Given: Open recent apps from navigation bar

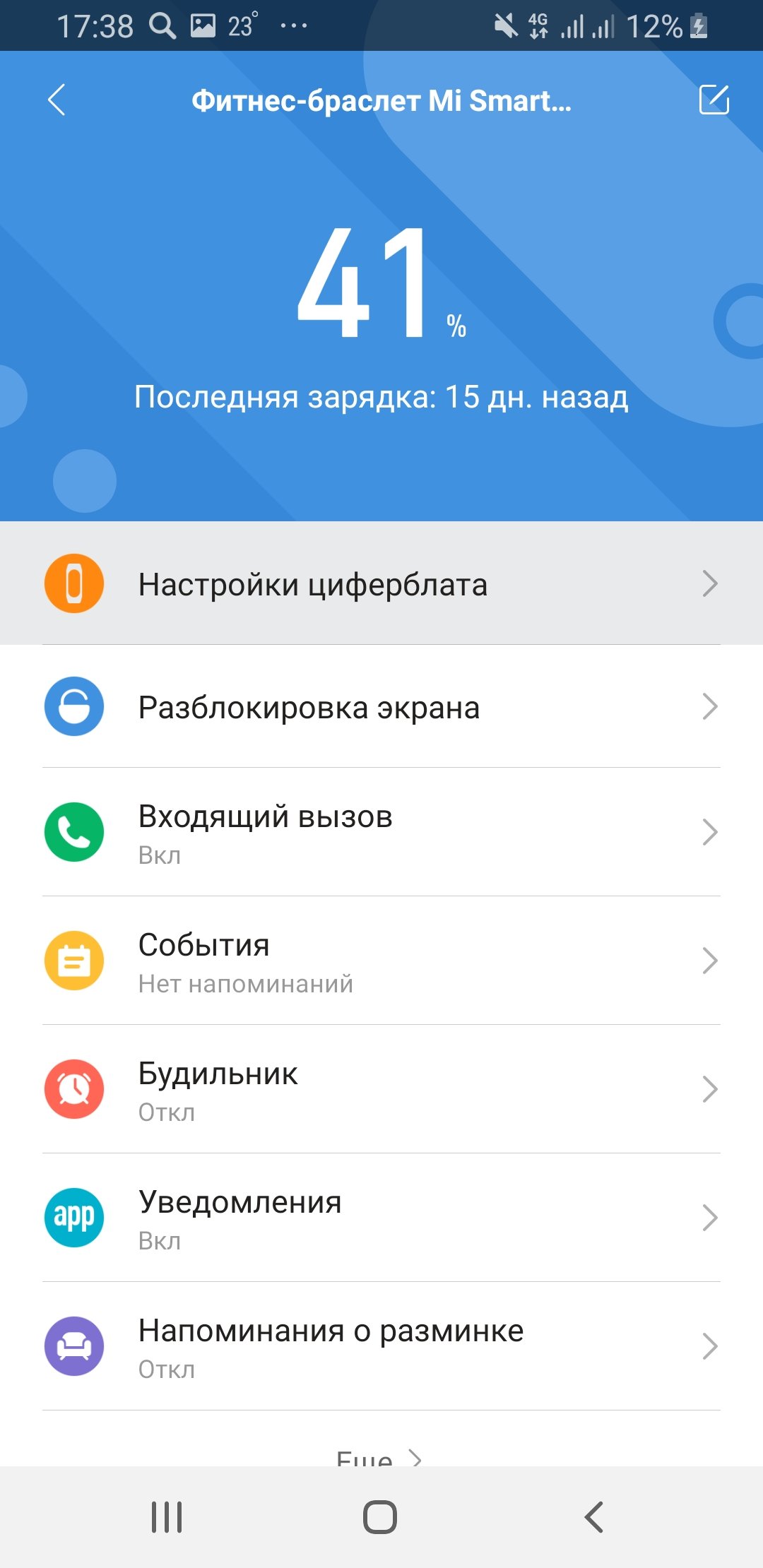Looking at the screenshot, I should [167, 1517].
